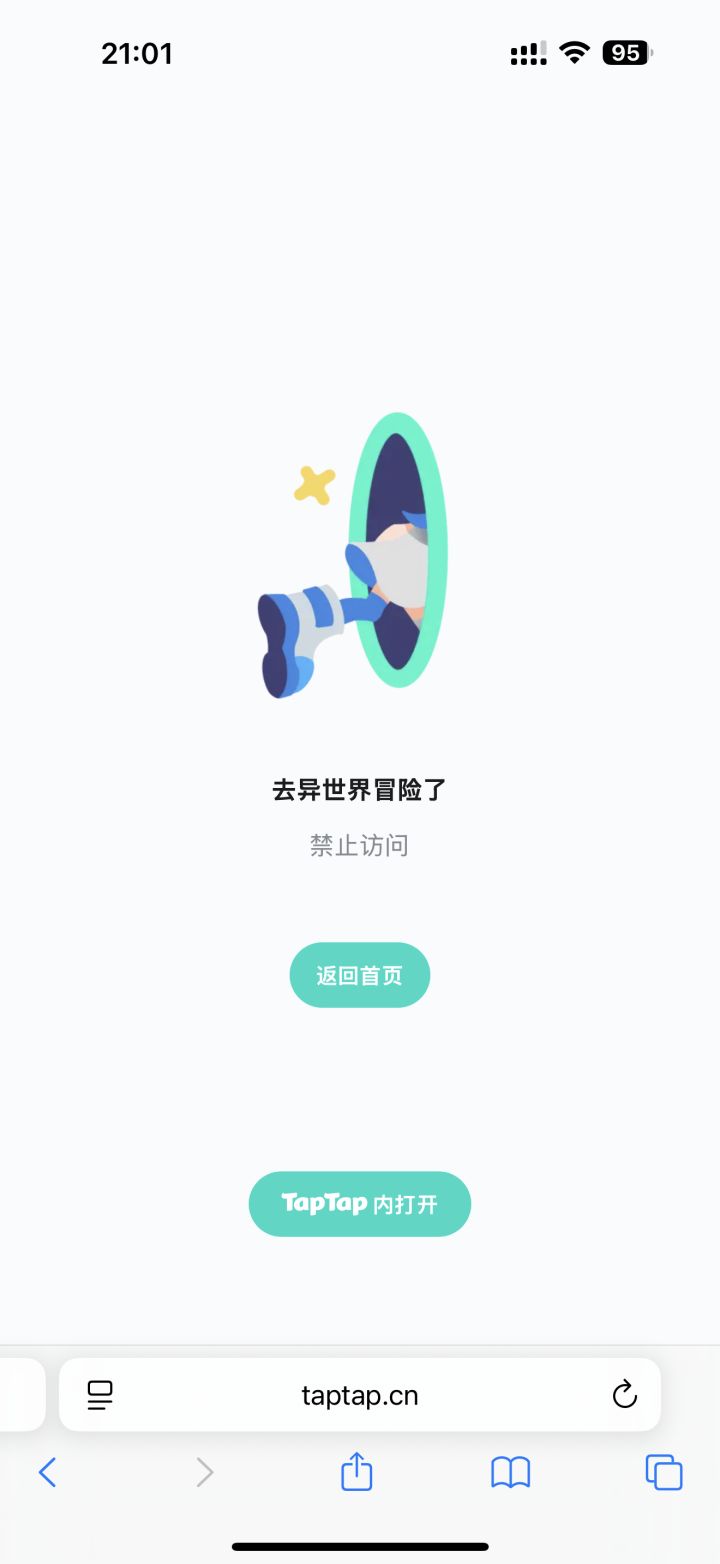Reload the taptap.cn page
The width and height of the screenshot is (720, 1564).
625,1394
